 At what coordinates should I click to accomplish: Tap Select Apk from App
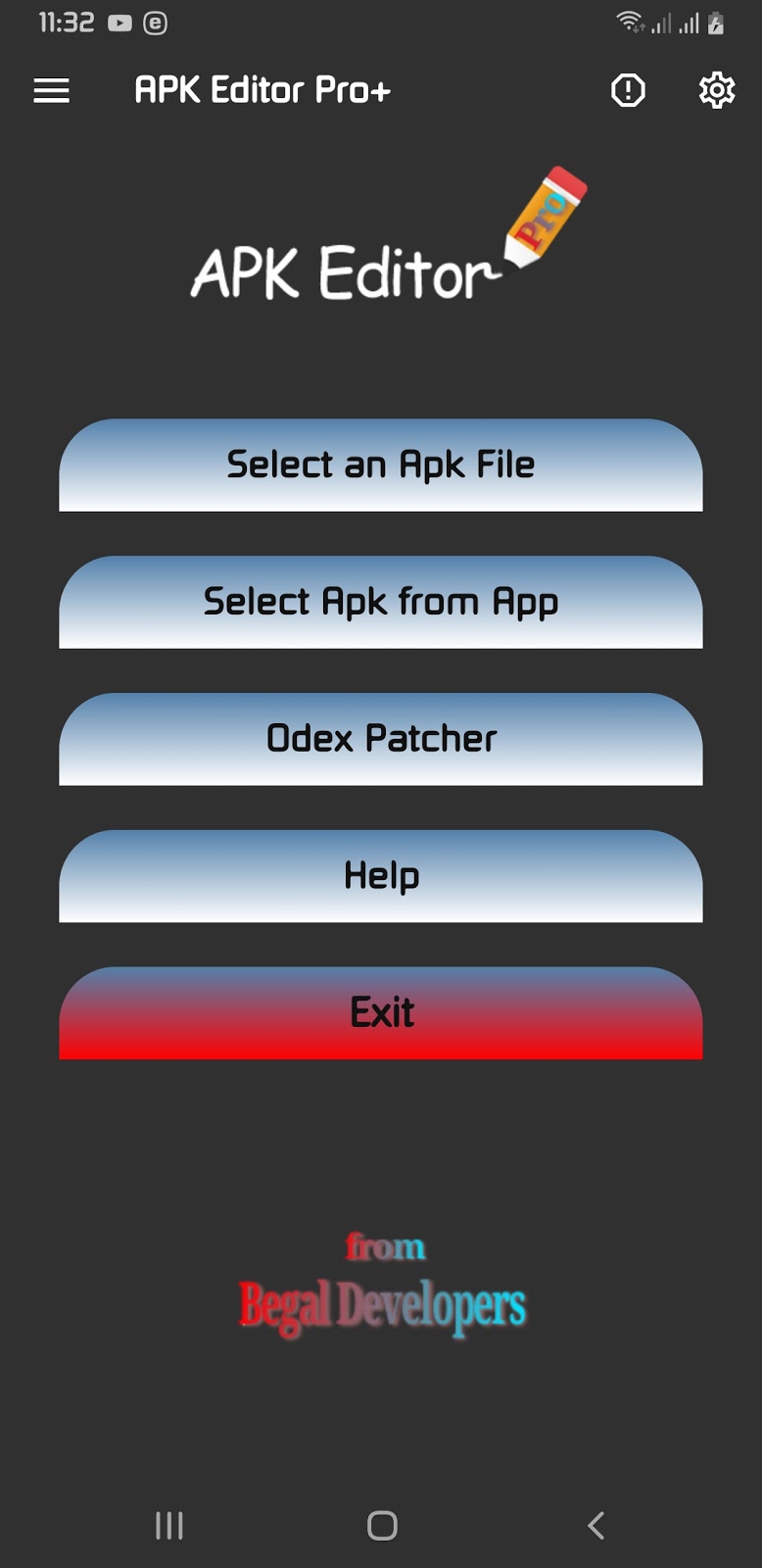[x=381, y=603]
